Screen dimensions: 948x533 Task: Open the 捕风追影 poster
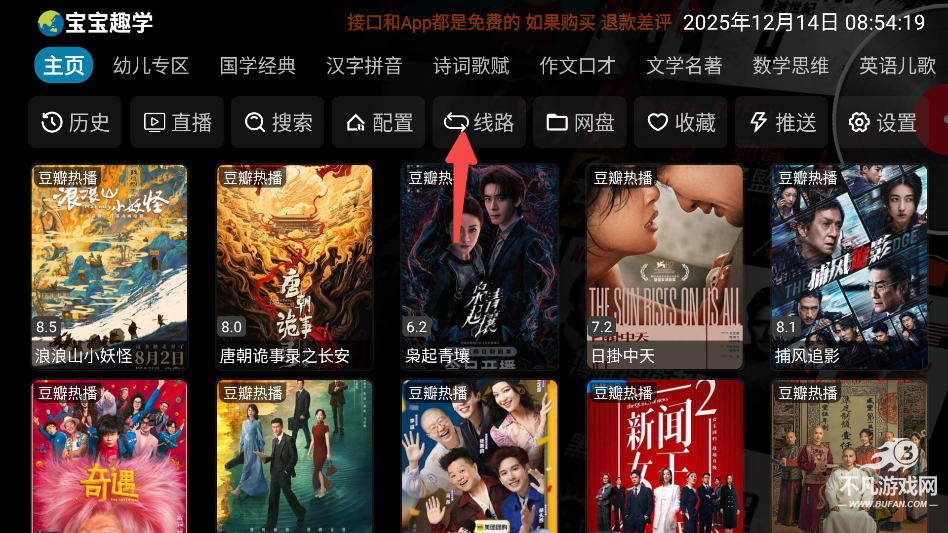[x=849, y=266]
